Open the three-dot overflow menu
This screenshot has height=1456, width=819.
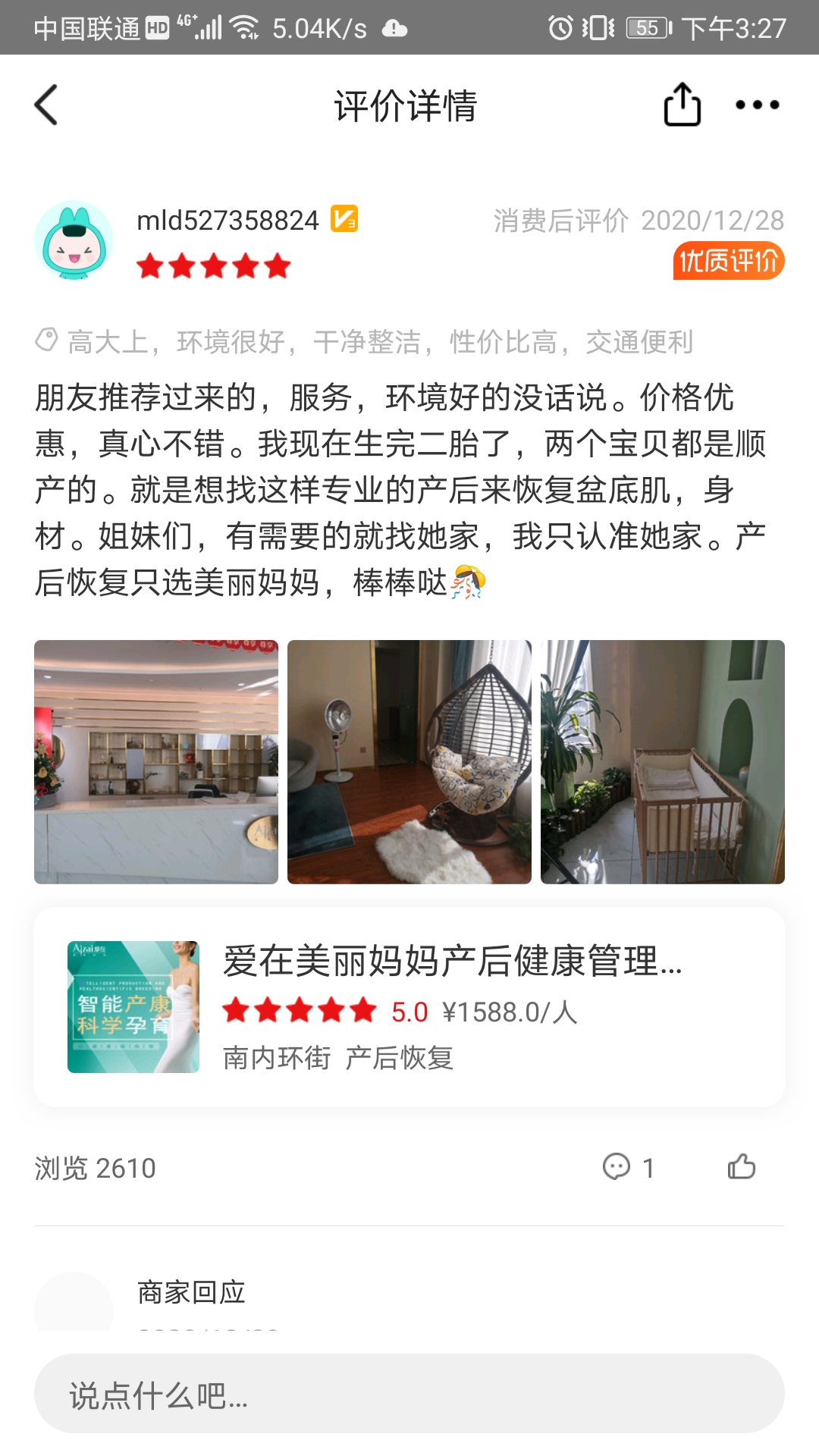point(757,105)
